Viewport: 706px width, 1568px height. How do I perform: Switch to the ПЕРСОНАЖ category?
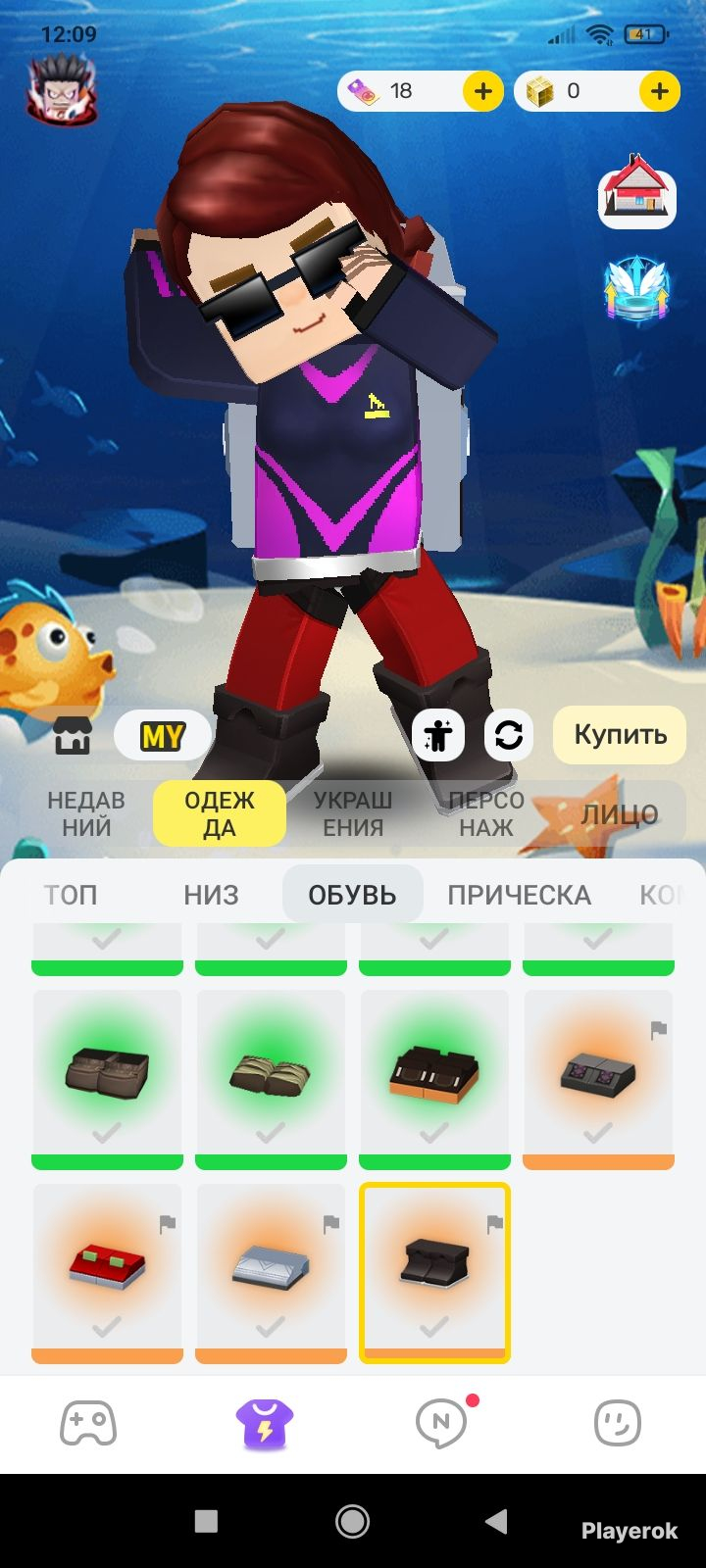coord(486,813)
